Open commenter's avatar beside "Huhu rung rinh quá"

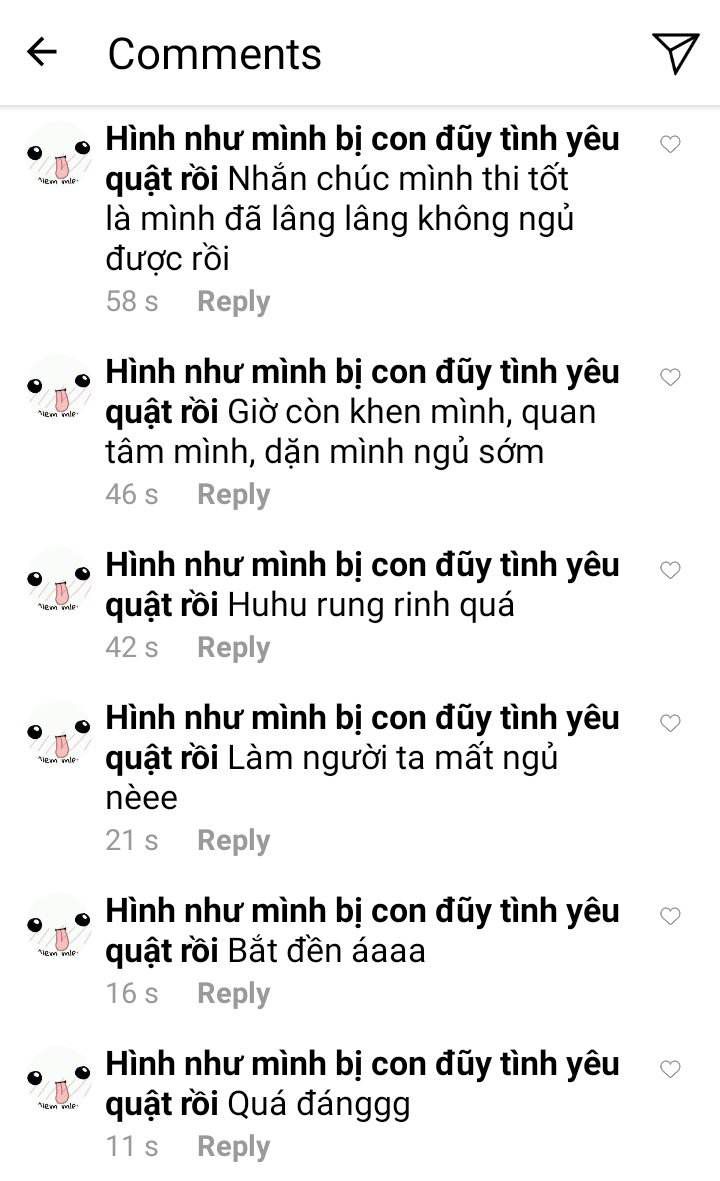click(59, 580)
